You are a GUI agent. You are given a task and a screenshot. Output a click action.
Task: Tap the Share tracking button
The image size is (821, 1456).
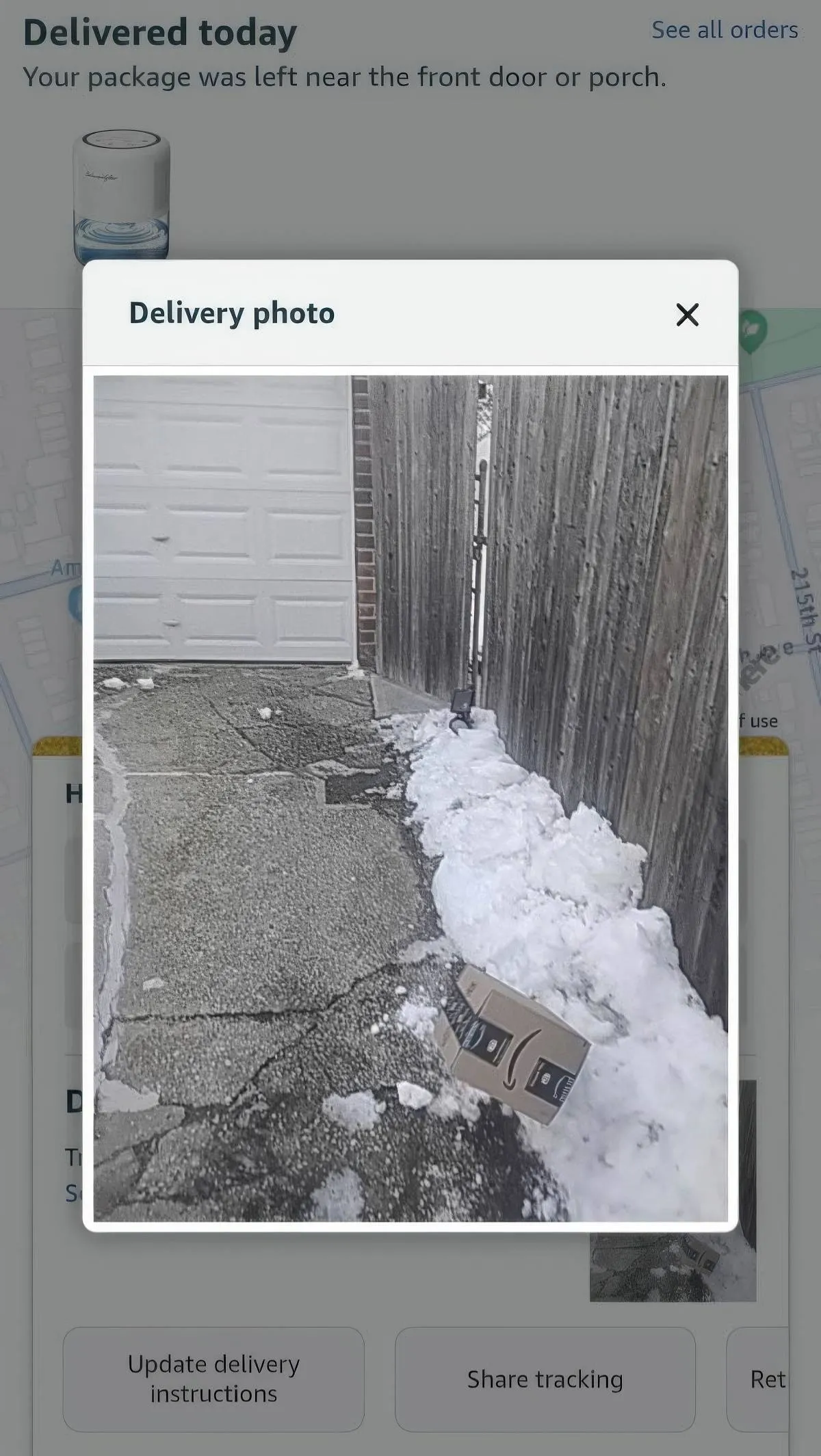(x=545, y=1379)
